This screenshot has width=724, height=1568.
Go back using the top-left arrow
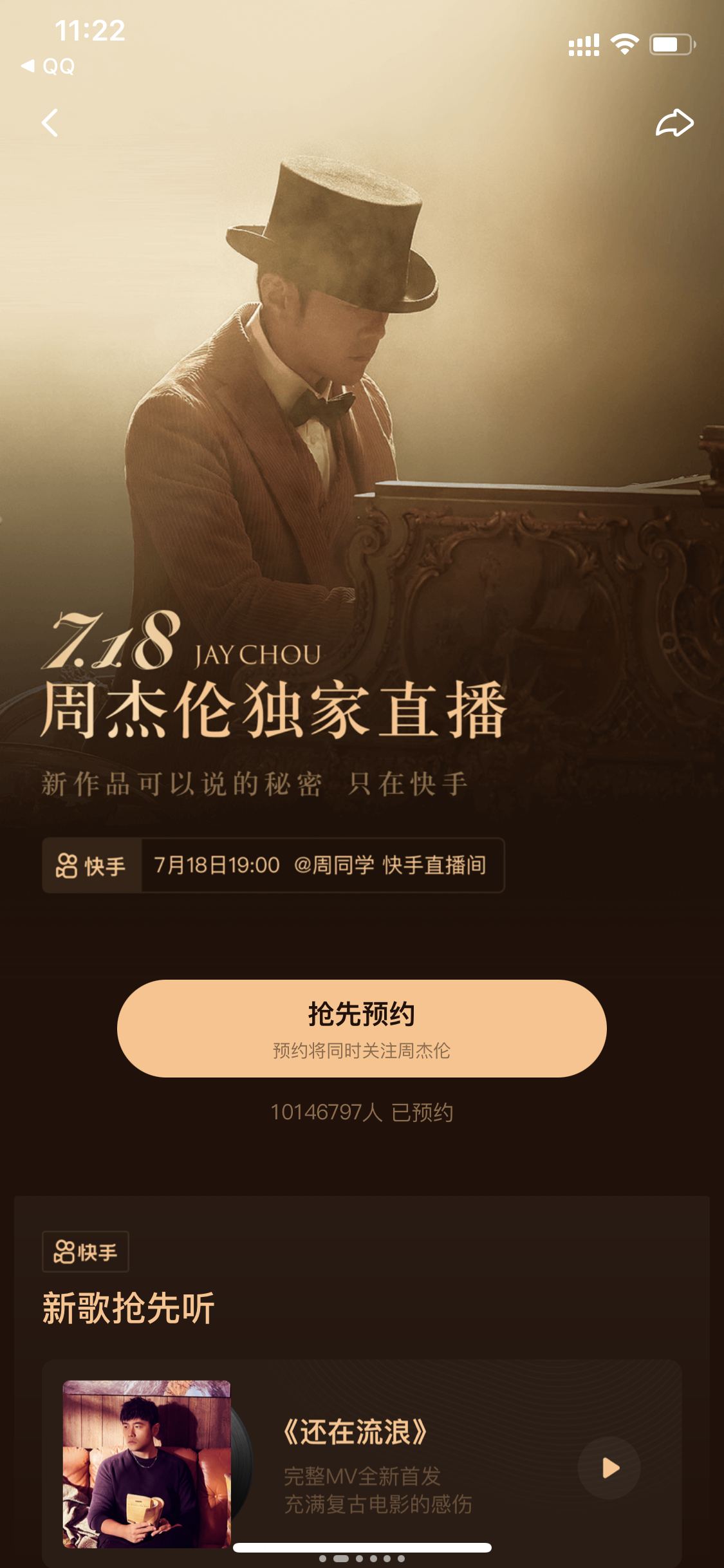tap(50, 122)
